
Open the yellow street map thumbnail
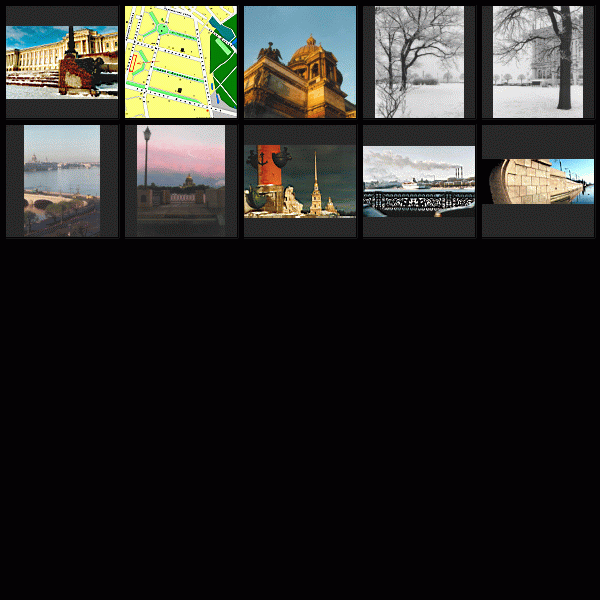(x=181, y=62)
